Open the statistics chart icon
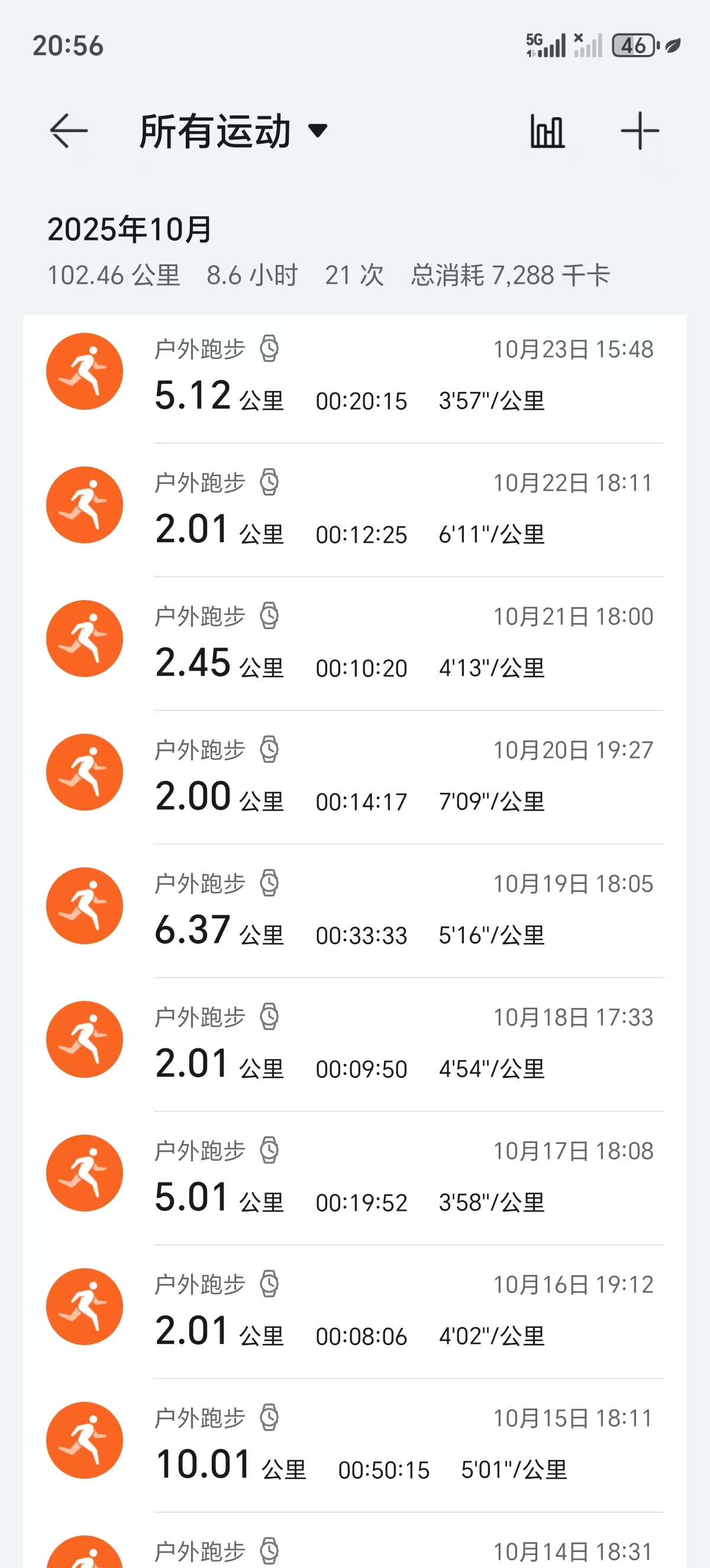This screenshot has width=710, height=1568. (x=547, y=131)
